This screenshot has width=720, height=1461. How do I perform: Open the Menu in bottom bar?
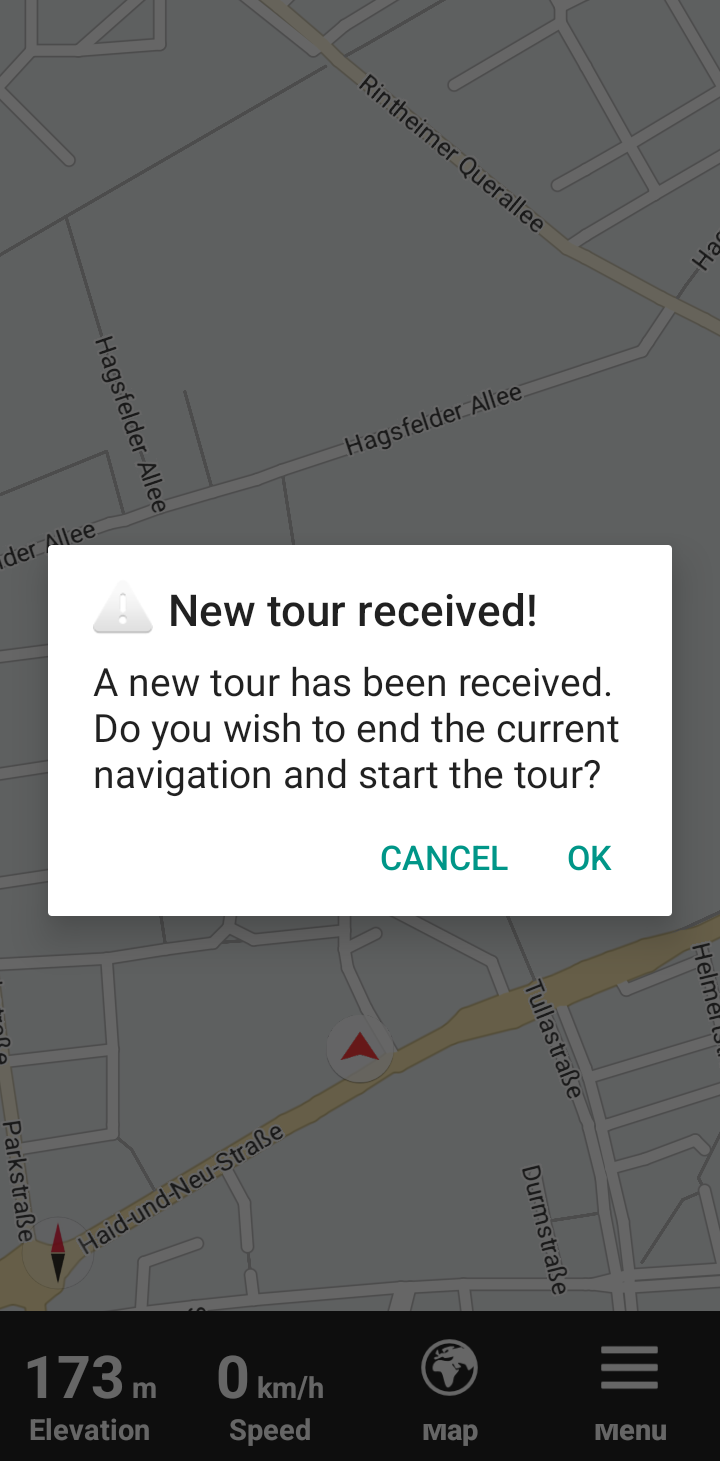pyautogui.click(x=630, y=1389)
